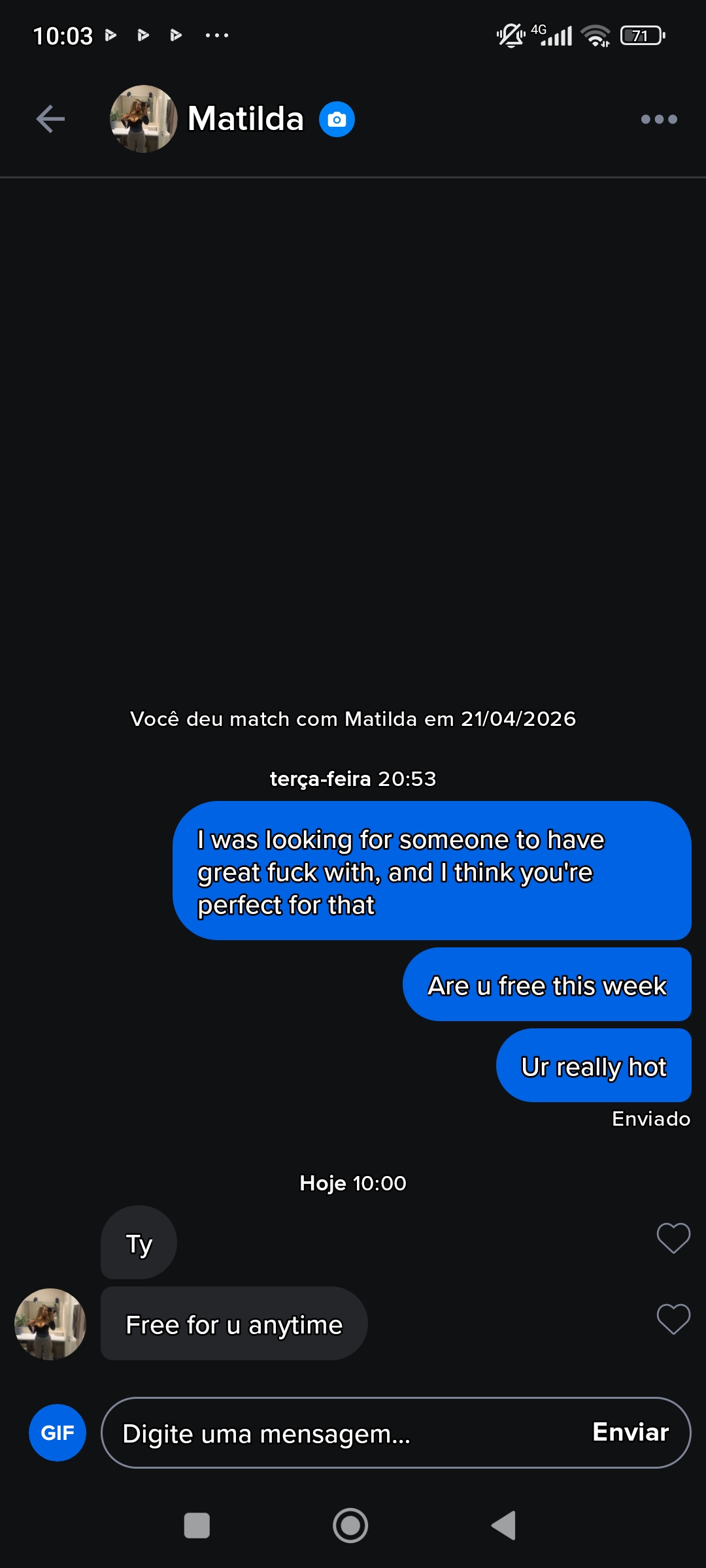Screen dimensions: 706x1568
Task: Tap the match date announcement text
Action: pos(352,719)
